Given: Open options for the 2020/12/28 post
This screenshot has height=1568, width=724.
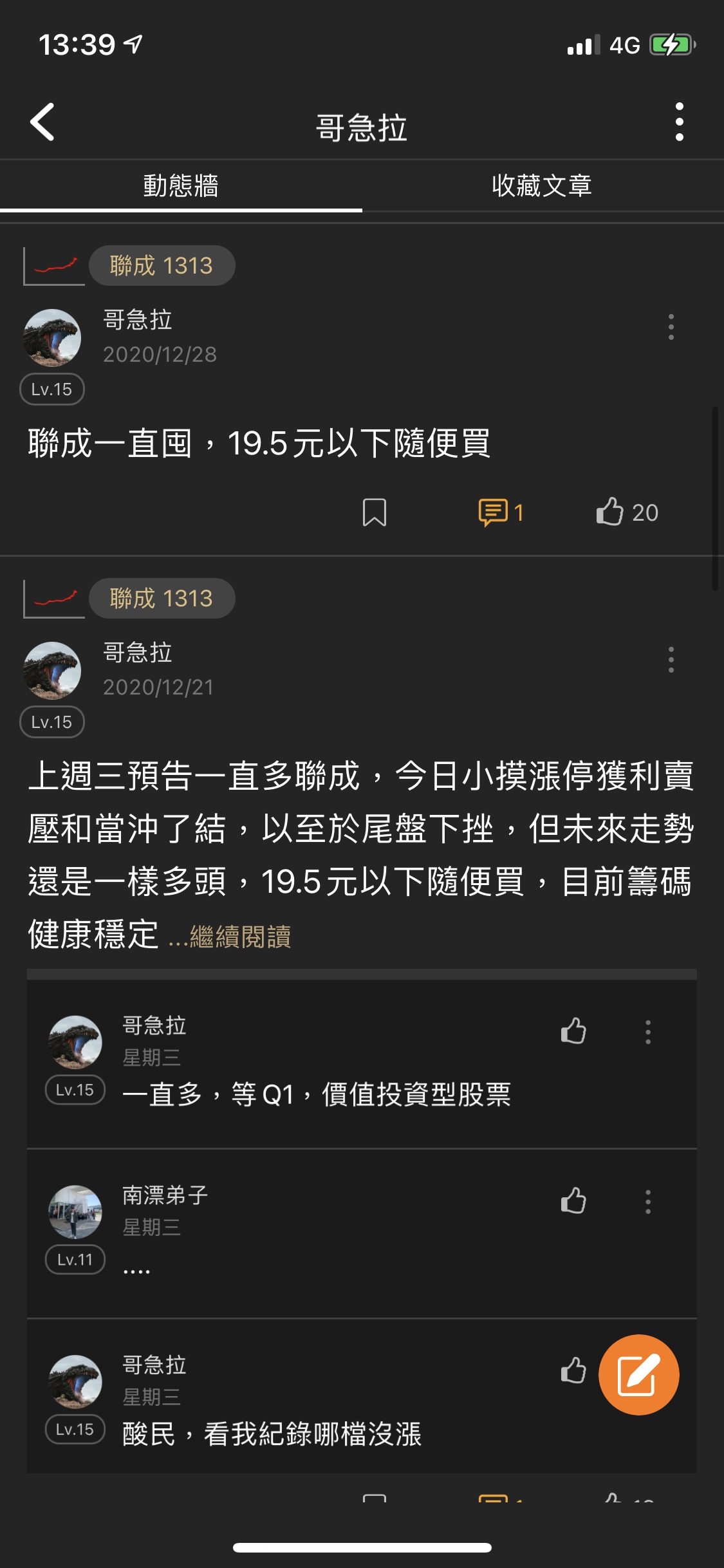Looking at the screenshot, I should 671,327.
